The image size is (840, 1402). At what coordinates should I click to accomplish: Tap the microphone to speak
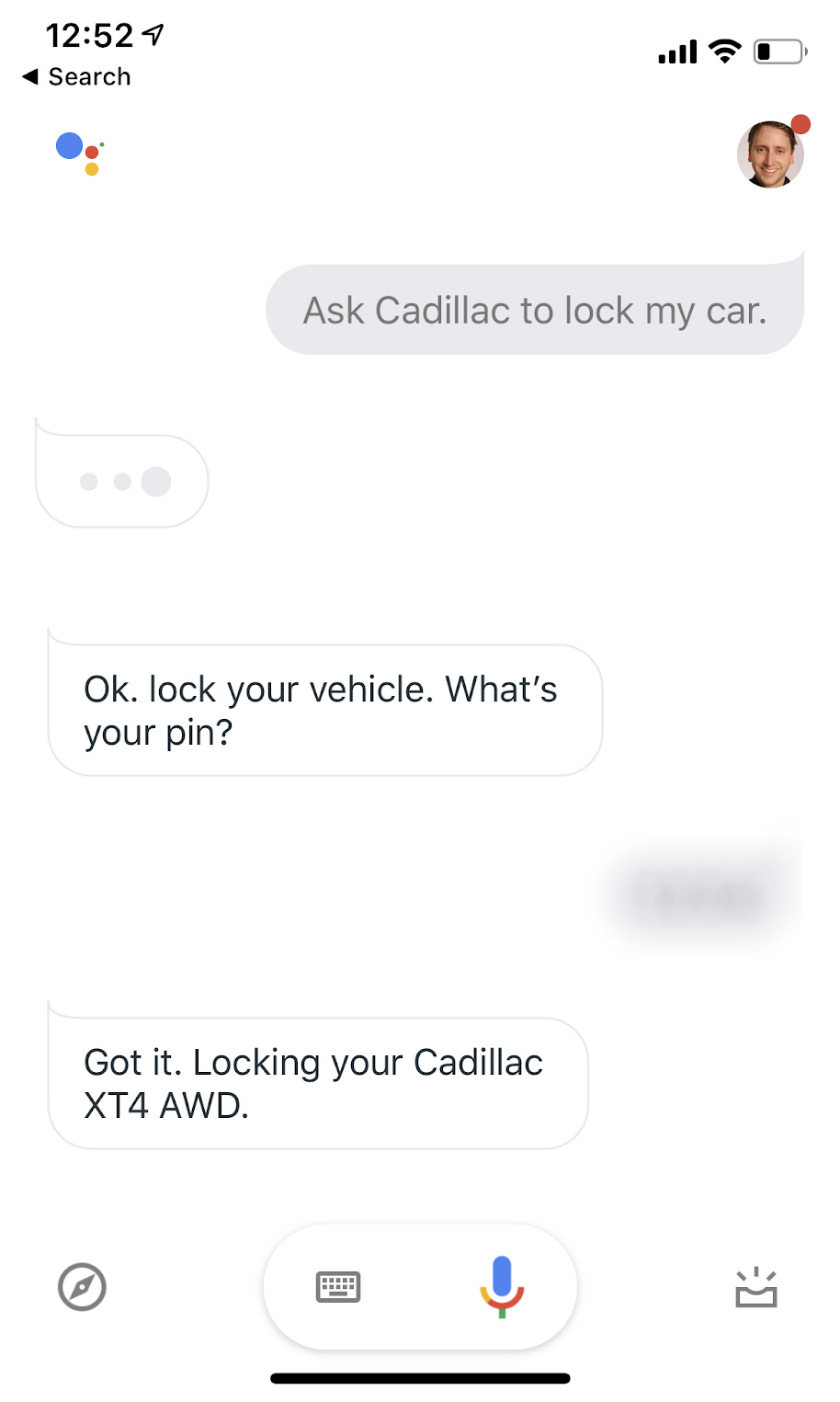click(502, 1286)
